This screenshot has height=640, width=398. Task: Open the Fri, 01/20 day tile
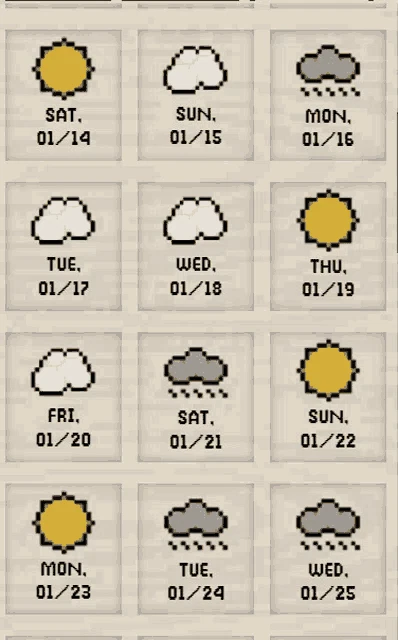pyautogui.click(x=64, y=397)
